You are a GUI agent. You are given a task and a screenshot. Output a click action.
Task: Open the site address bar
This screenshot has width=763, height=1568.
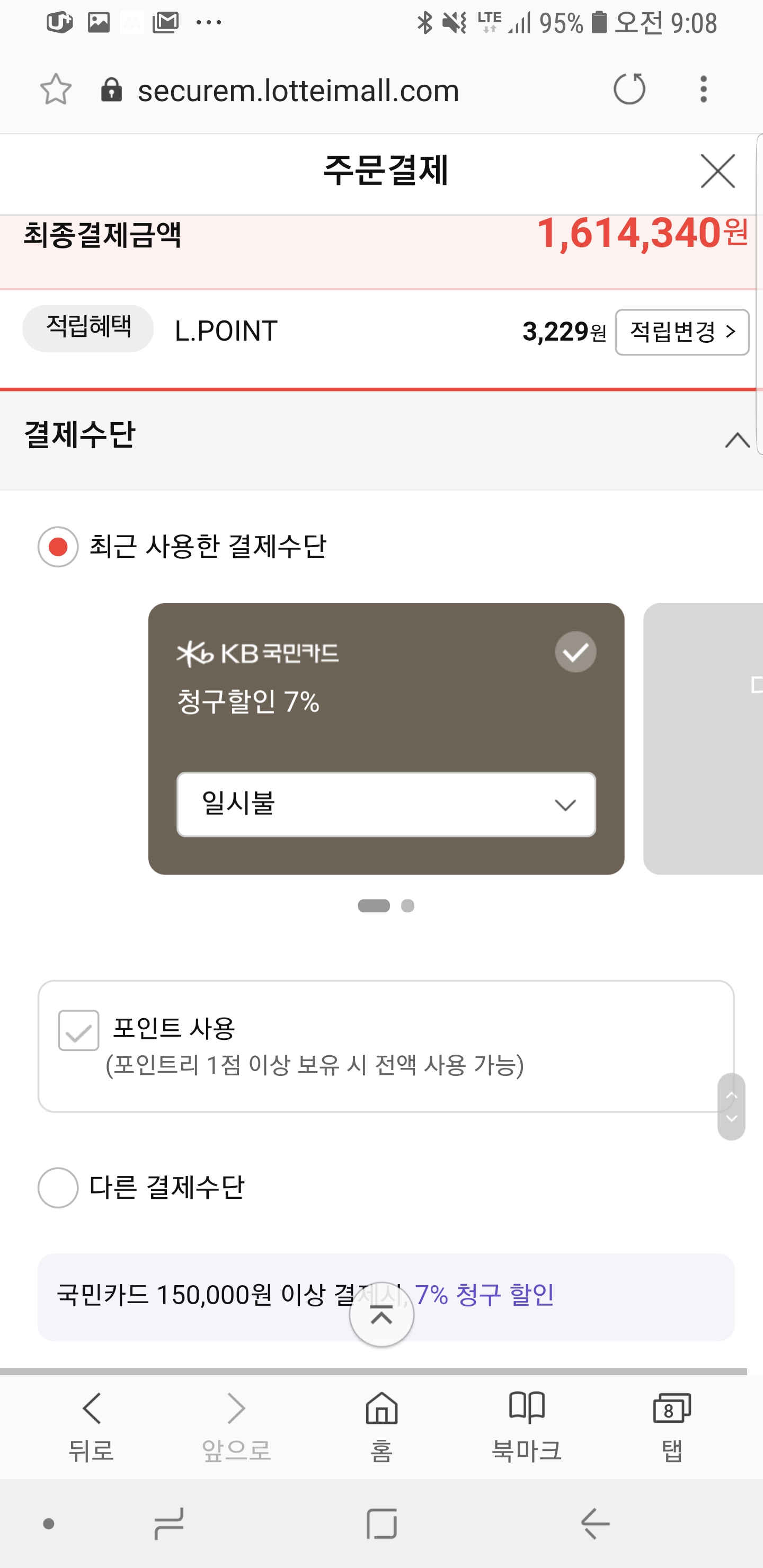pos(298,90)
